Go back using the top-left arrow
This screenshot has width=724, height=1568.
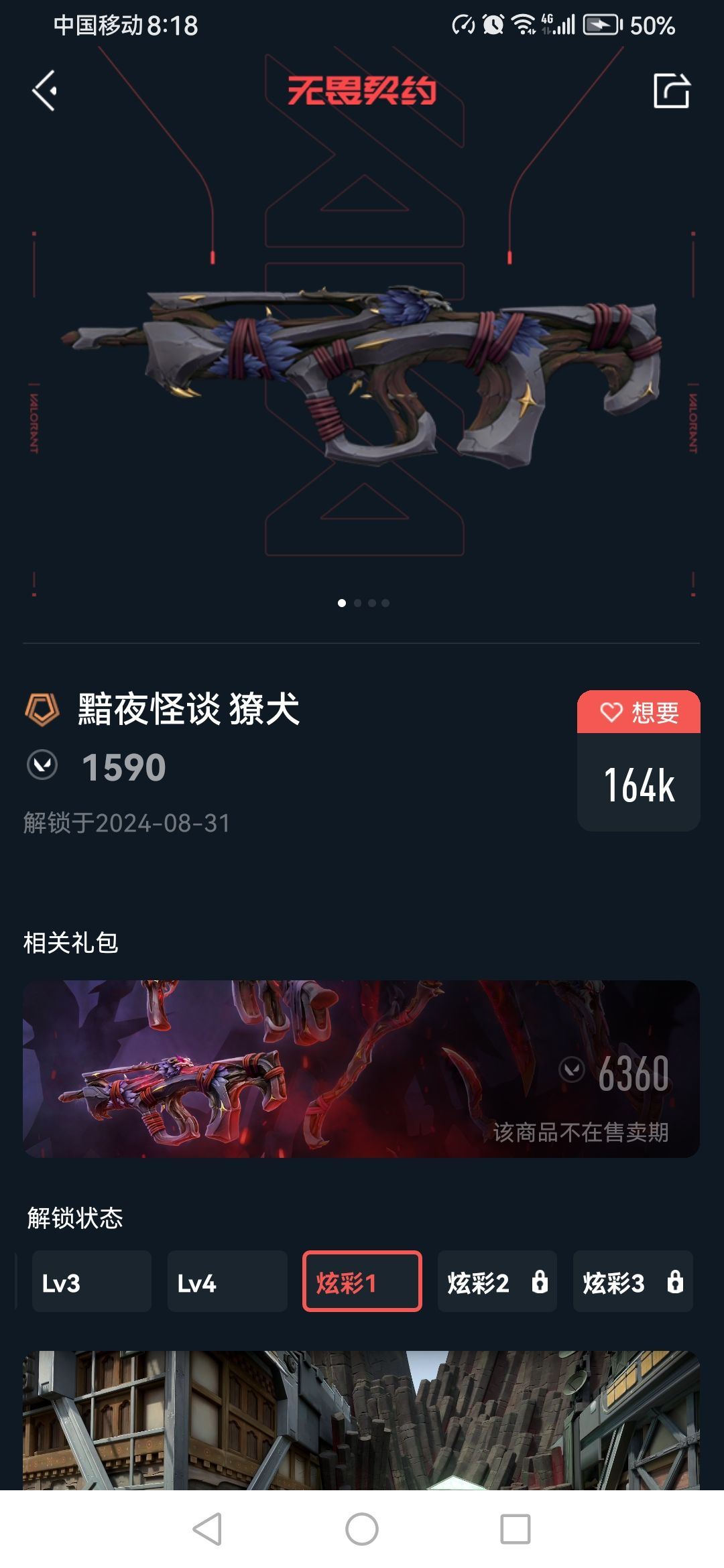45,90
